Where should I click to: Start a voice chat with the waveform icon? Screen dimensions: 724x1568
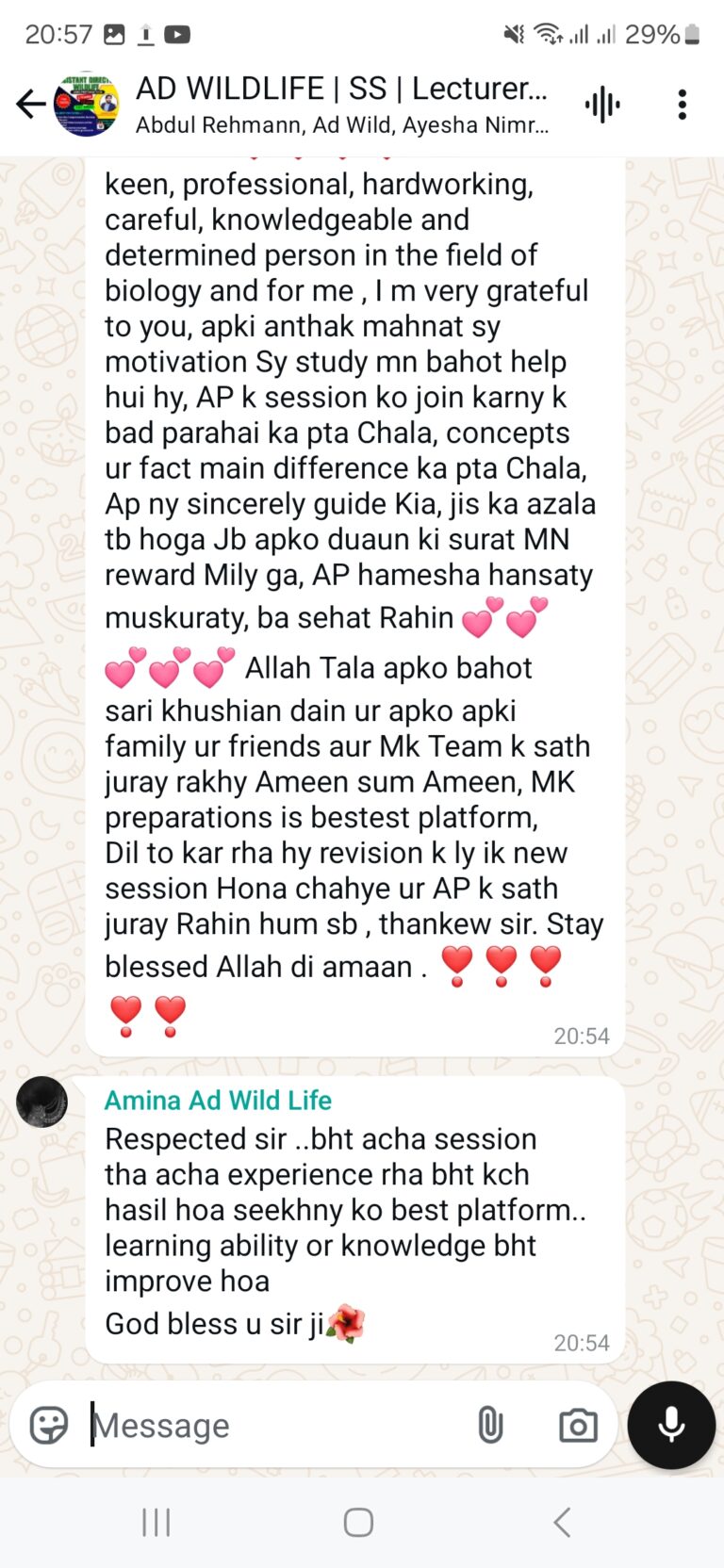[602, 105]
